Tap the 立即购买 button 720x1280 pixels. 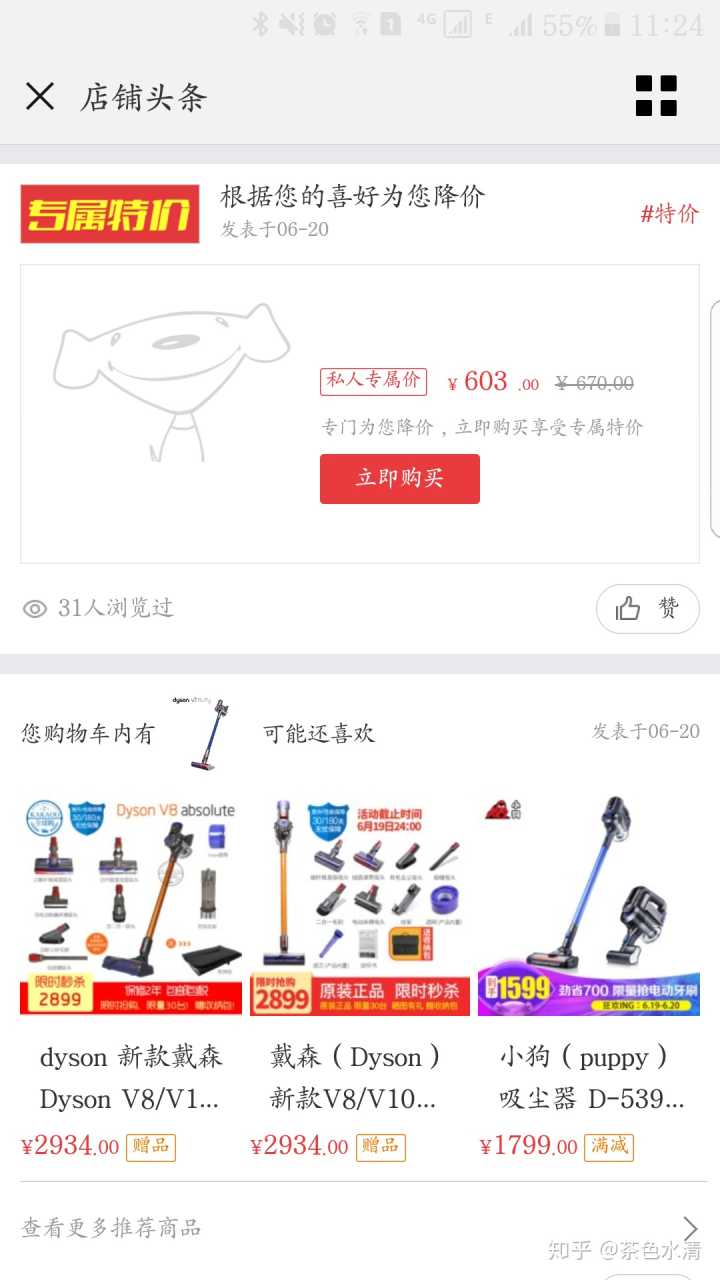click(399, 479)
